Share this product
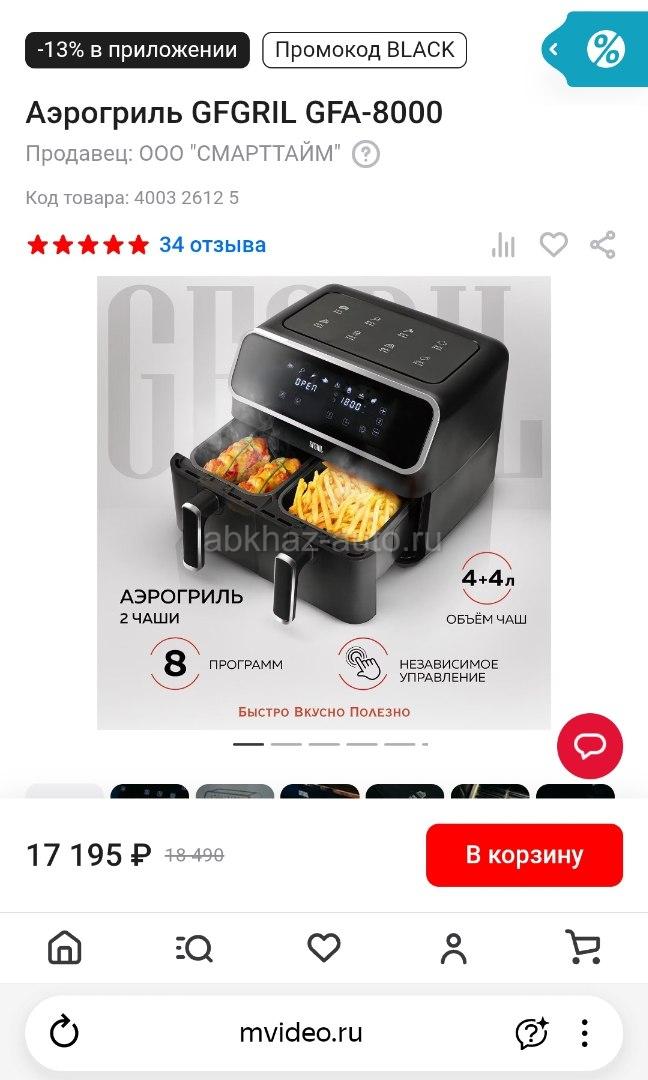648x1080 pixels. point(602,244)
